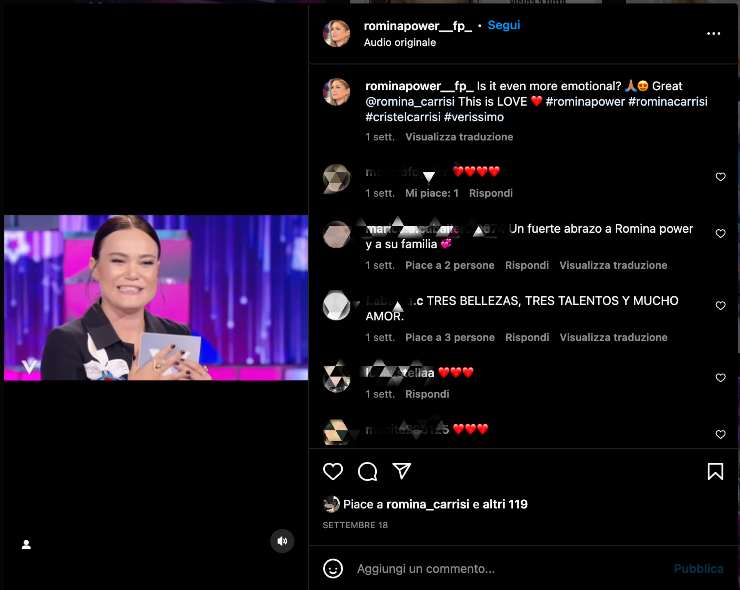Open Piace a 3 persone likes list

pos(450,337)
